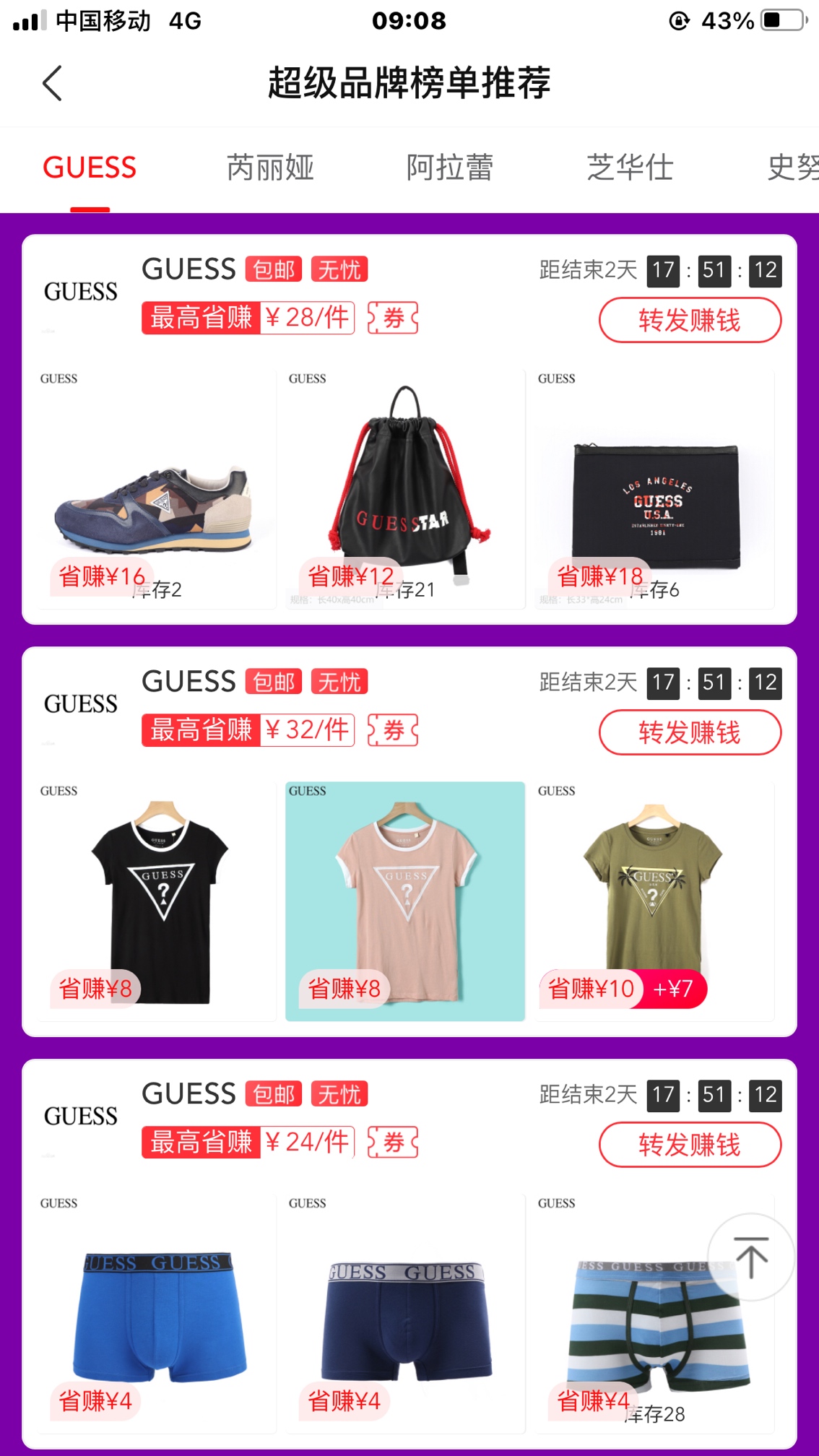Open the black Los Angeles clutch product
This screenshot has height=1456, width=819.
[x=654, y=489]
